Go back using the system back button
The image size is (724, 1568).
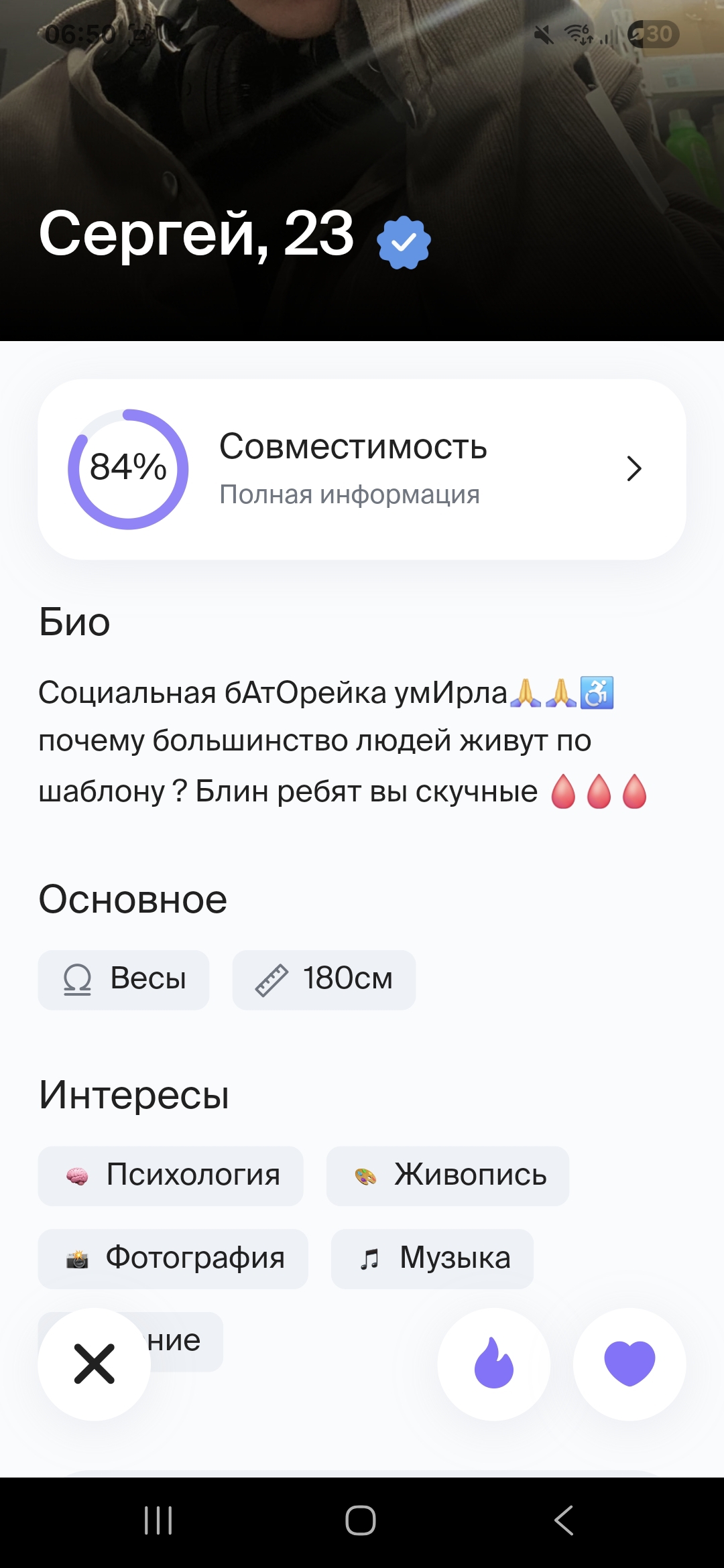[564, 1520]
